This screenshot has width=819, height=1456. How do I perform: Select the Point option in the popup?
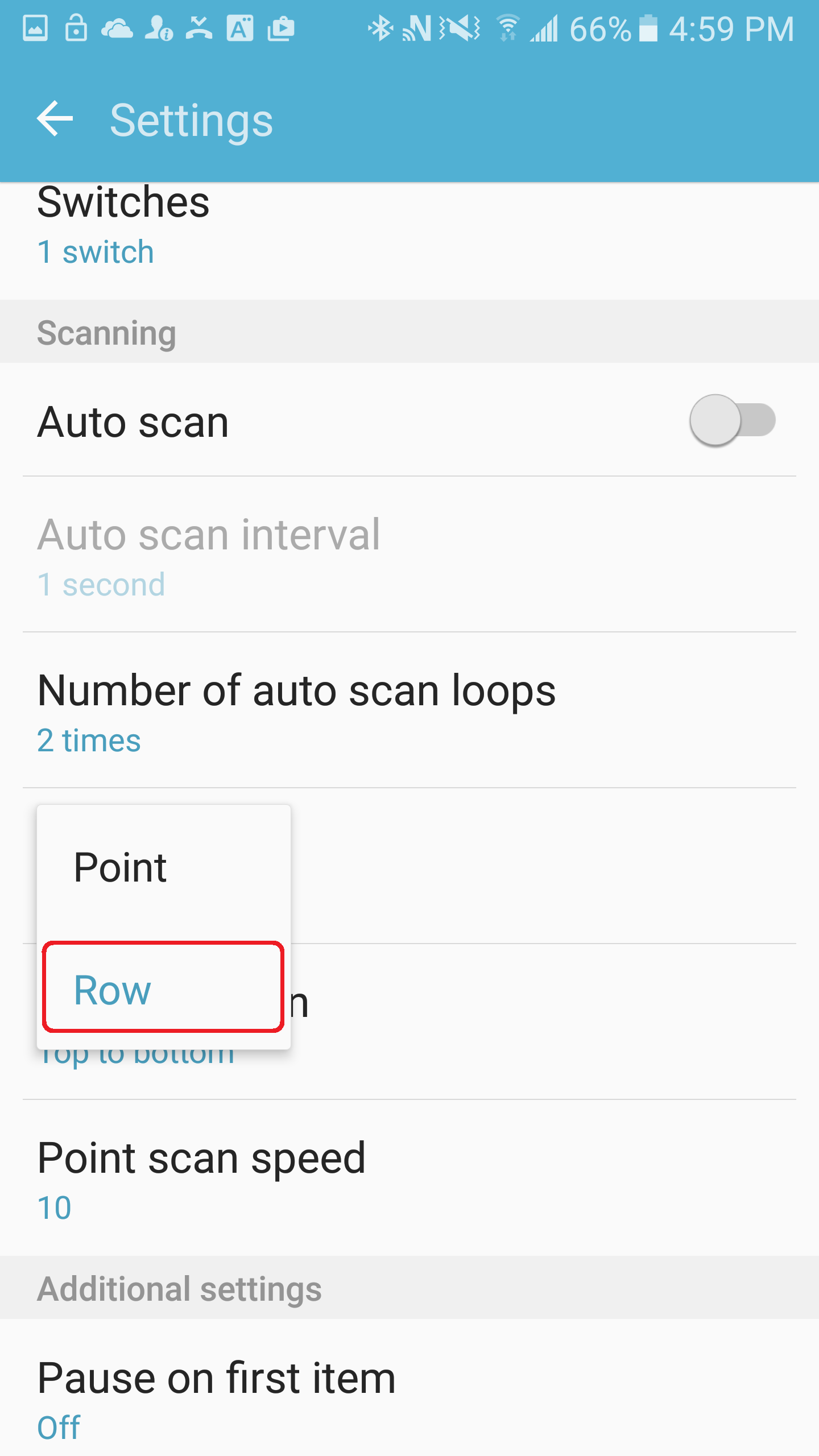coord(164,868)
